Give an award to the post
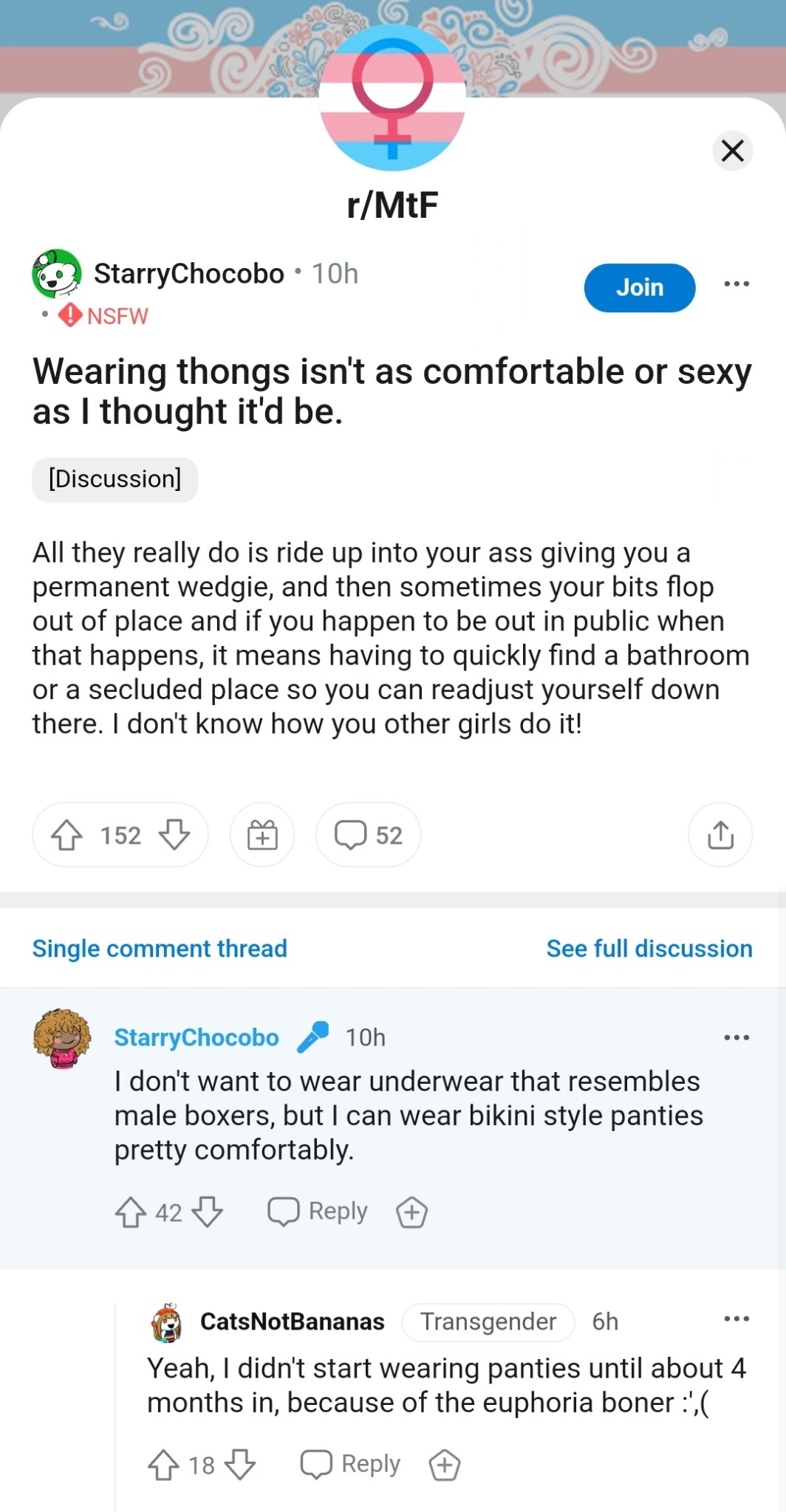 (262, 835)
